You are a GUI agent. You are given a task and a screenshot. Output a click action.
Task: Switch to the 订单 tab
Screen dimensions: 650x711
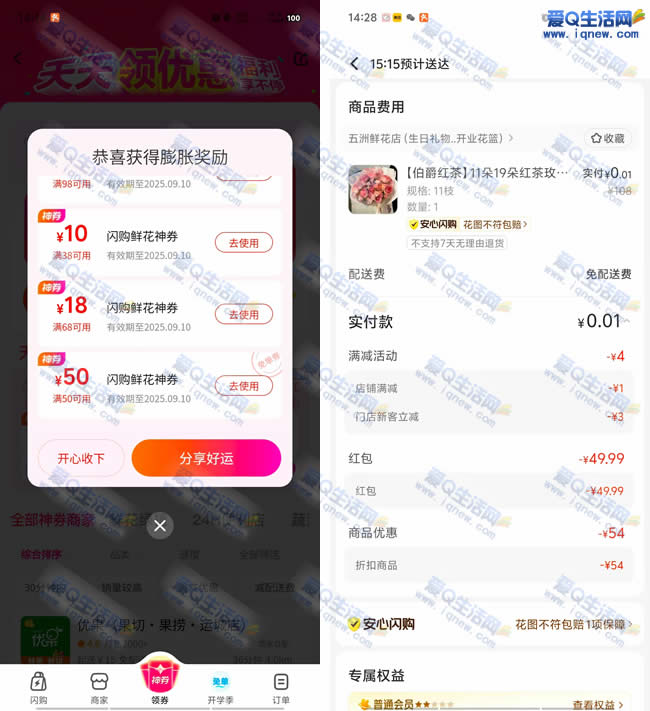point(281,687)
